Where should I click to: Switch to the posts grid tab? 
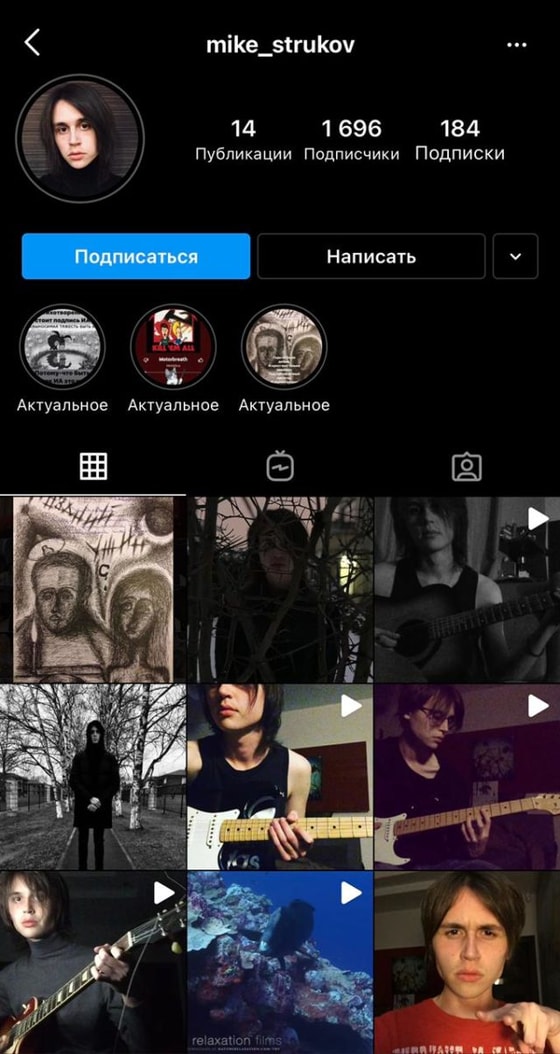(x=93, y=467)
